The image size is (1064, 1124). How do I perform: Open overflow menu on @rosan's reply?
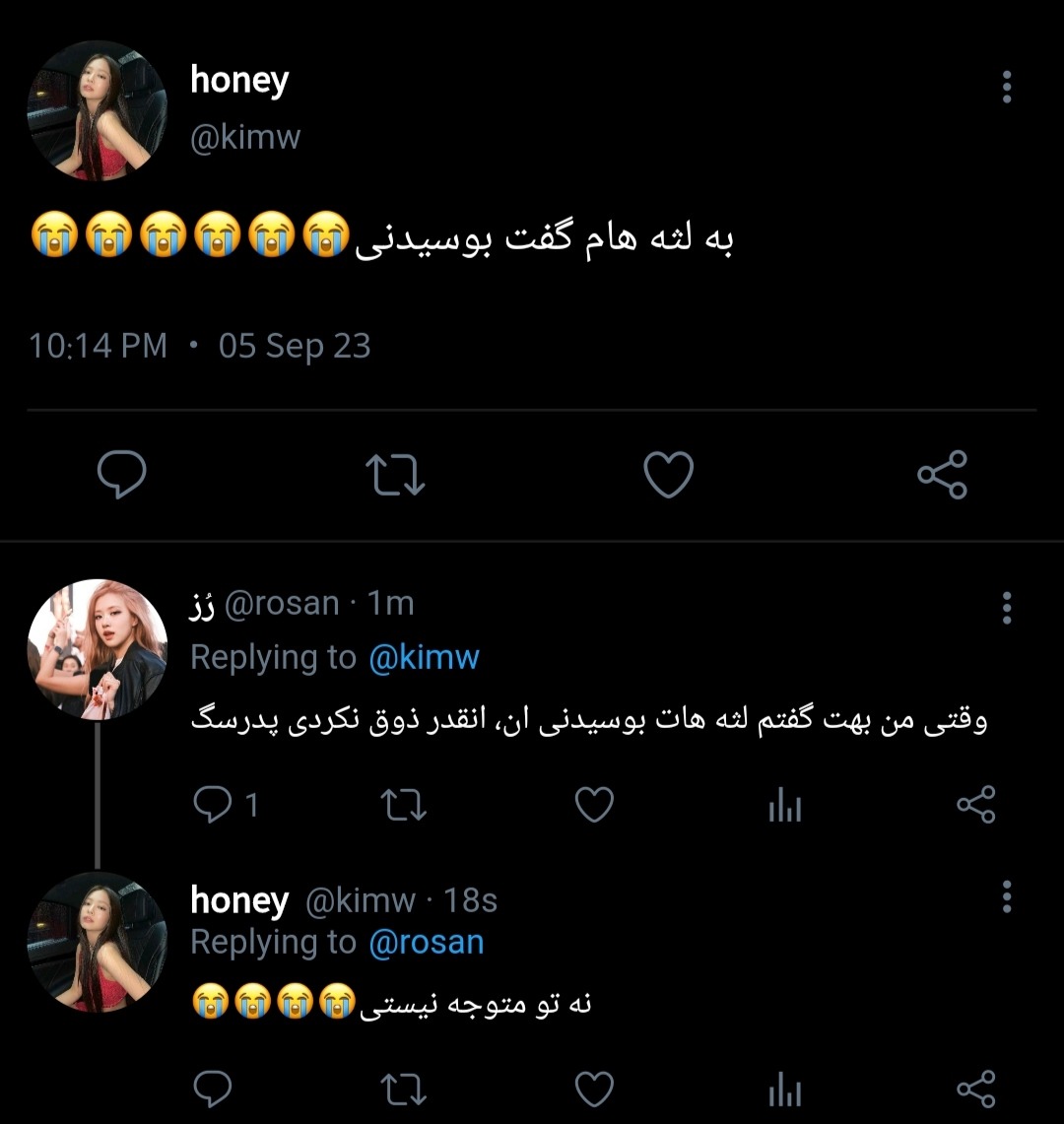[x=1006, y=608]
